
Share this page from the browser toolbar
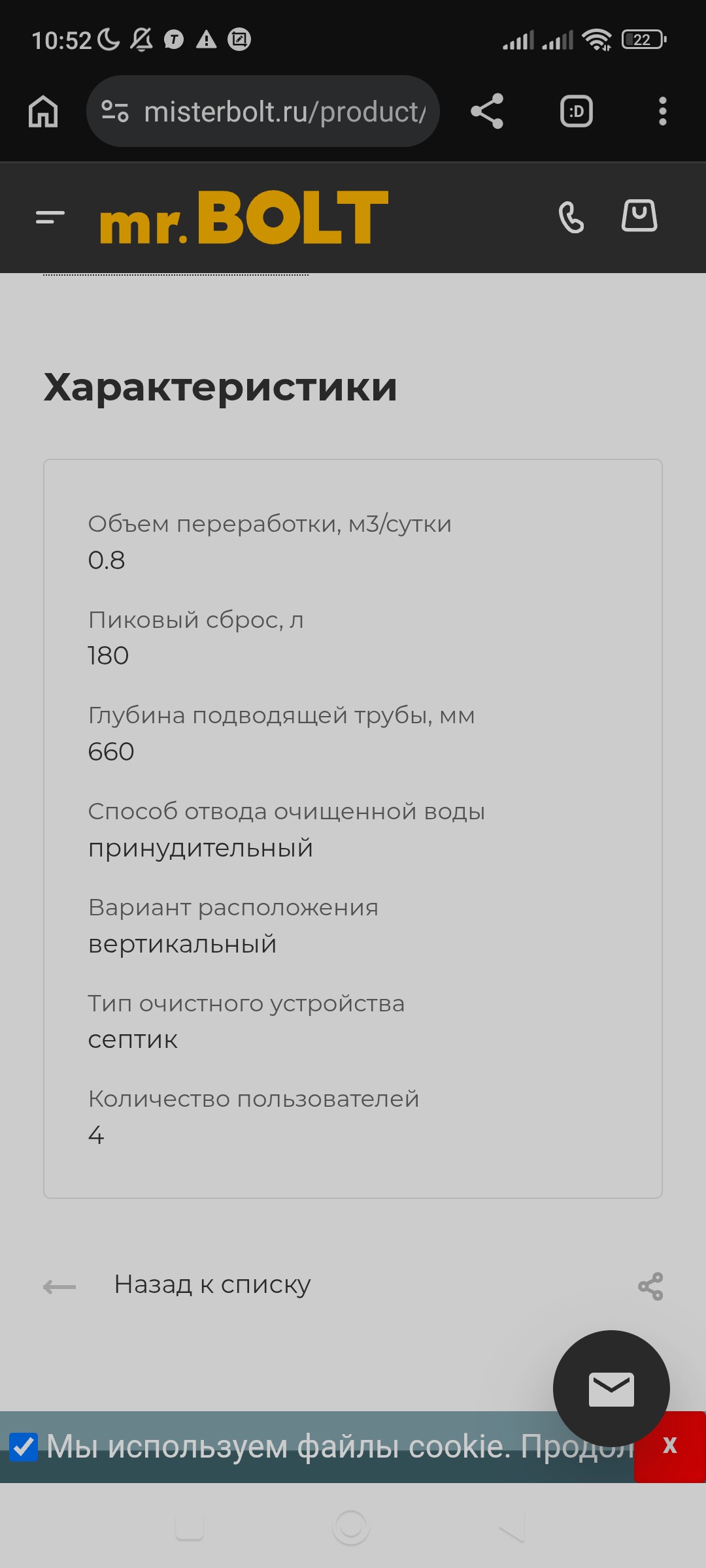pos(487,111)
